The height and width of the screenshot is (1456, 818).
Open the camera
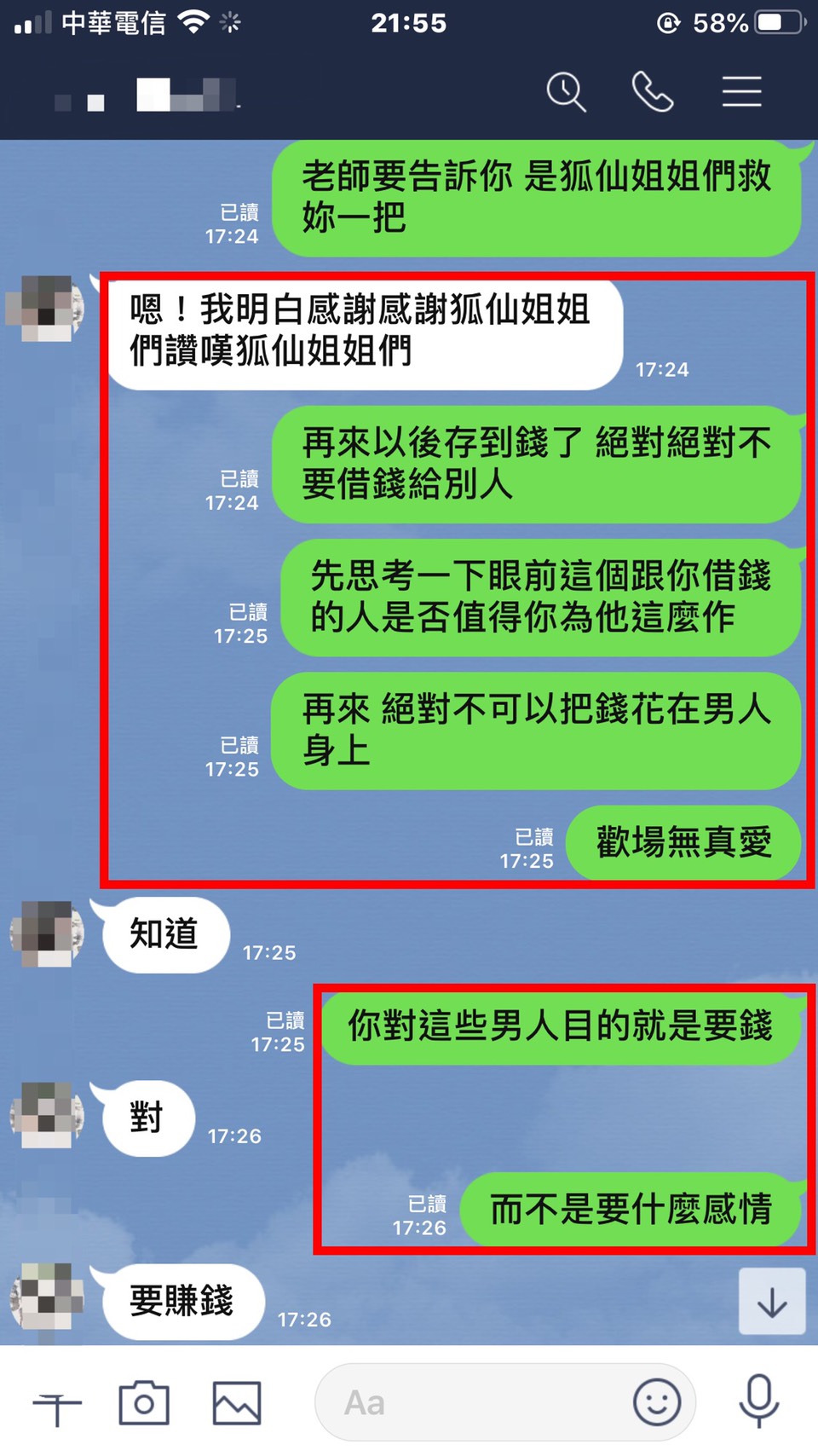click(x=144, y=1402)
